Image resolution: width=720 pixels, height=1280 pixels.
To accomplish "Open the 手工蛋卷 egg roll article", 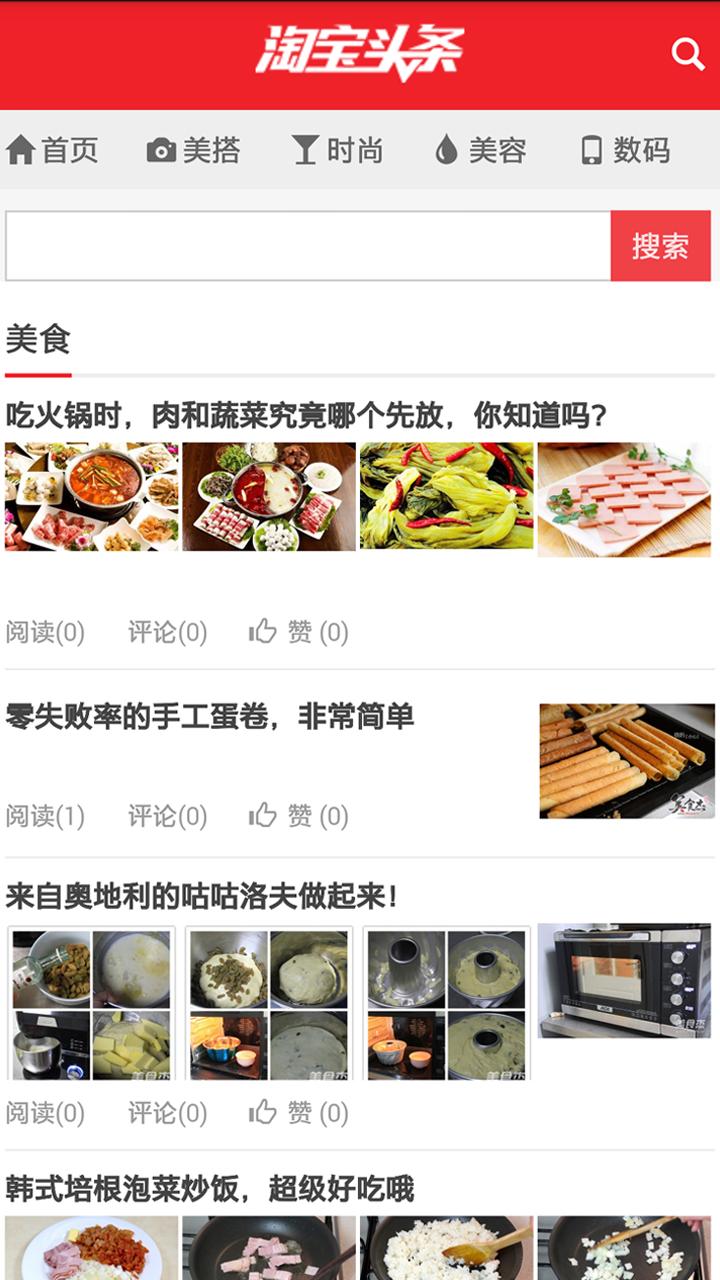I will pos(210,717).
